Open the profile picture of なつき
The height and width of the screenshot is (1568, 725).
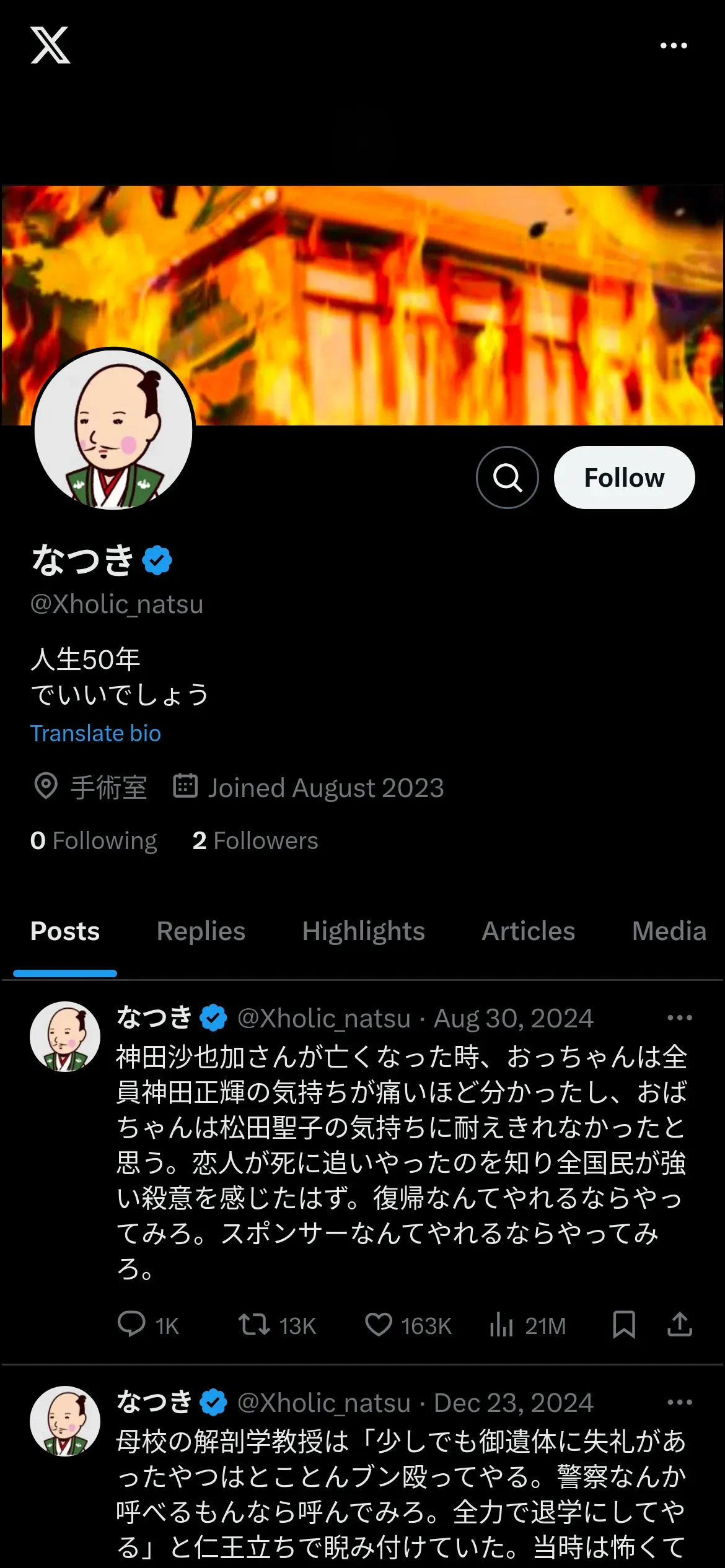pyautogui.click(x=113, y=430)
